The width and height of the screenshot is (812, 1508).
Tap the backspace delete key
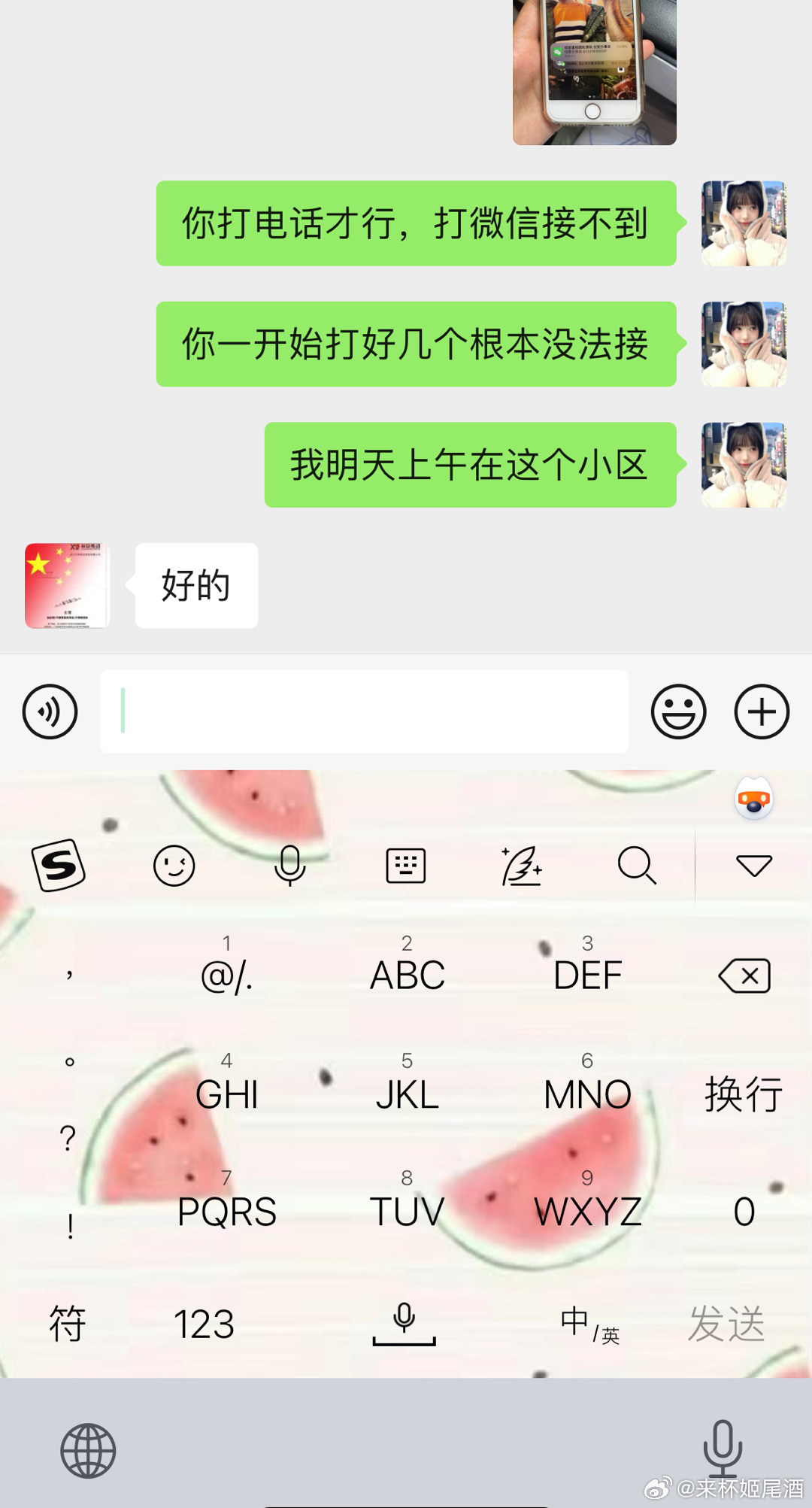[x=744, y=975]
